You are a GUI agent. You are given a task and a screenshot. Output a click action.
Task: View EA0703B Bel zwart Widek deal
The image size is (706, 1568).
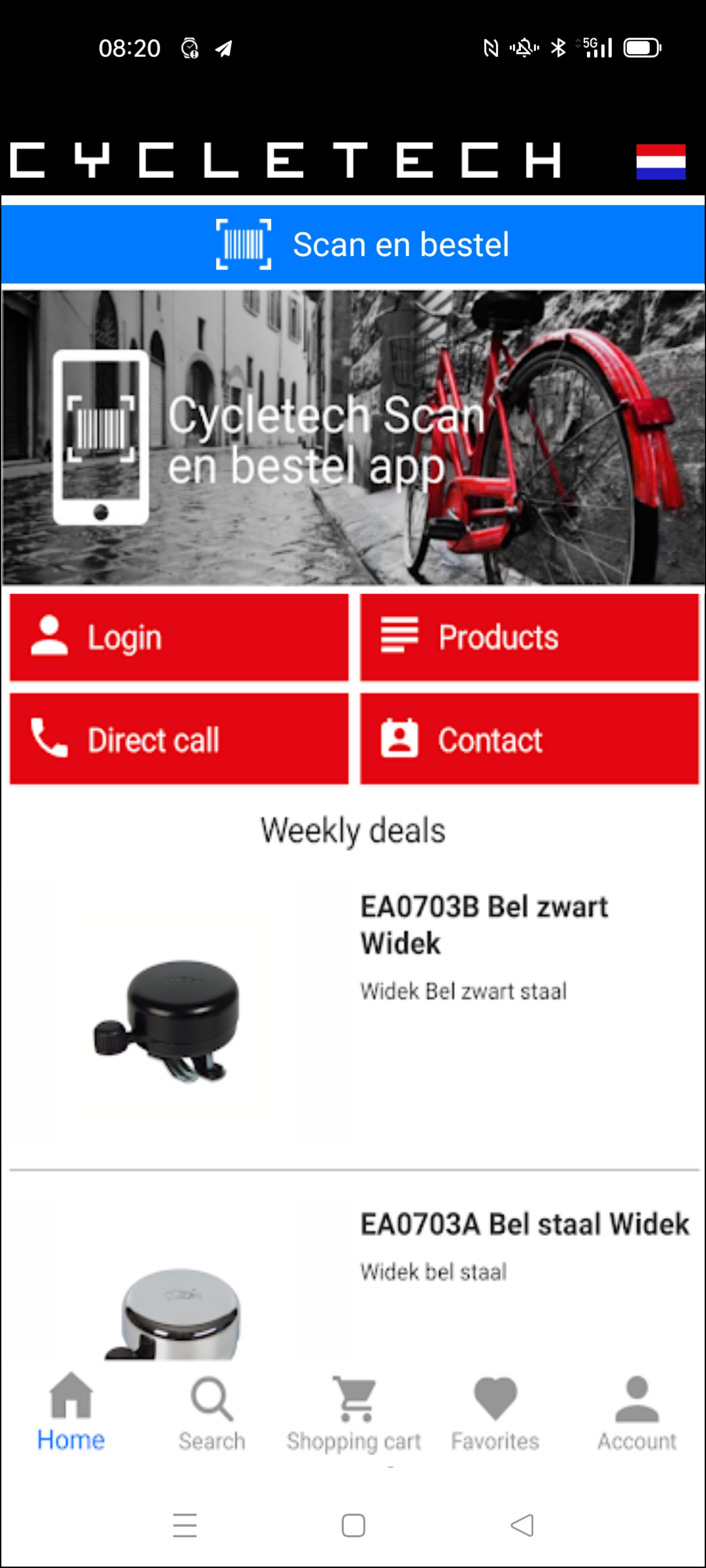pos(484,924)
